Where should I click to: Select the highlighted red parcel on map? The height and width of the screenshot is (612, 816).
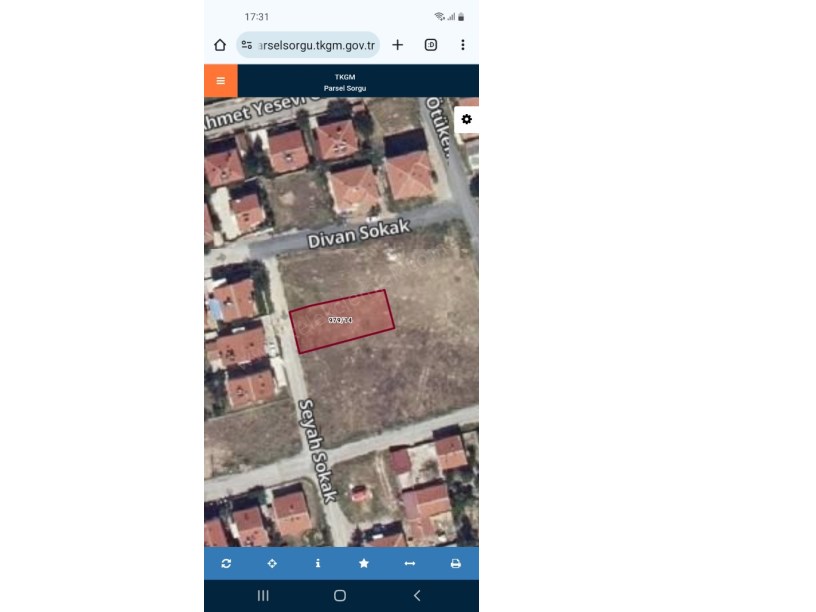click(342, 321)
